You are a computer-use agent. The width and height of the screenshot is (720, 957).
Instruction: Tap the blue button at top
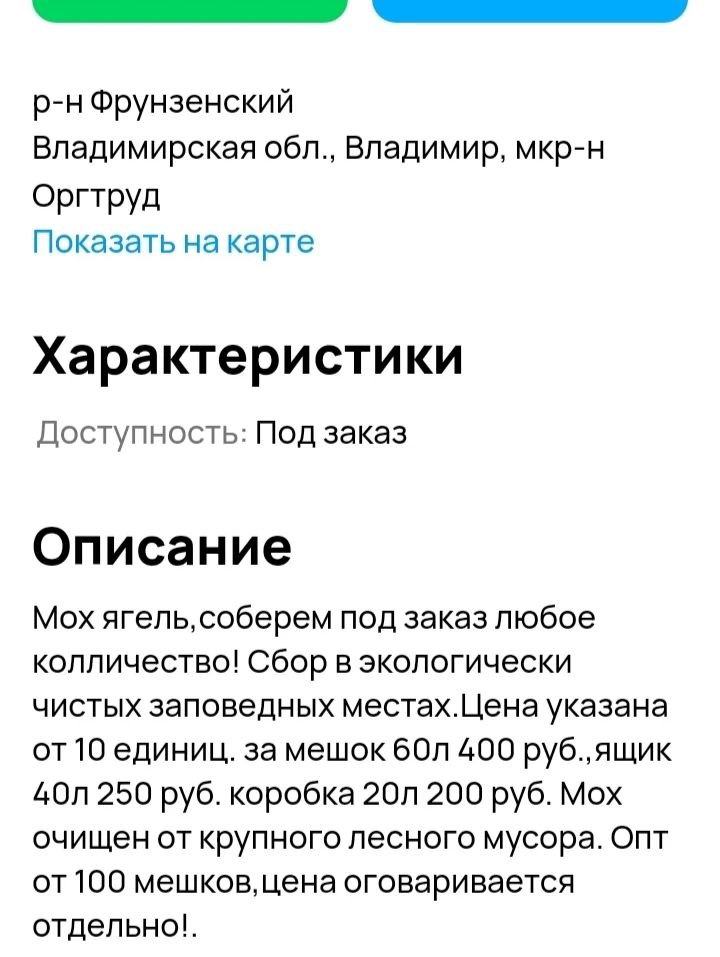coord(530,9)
